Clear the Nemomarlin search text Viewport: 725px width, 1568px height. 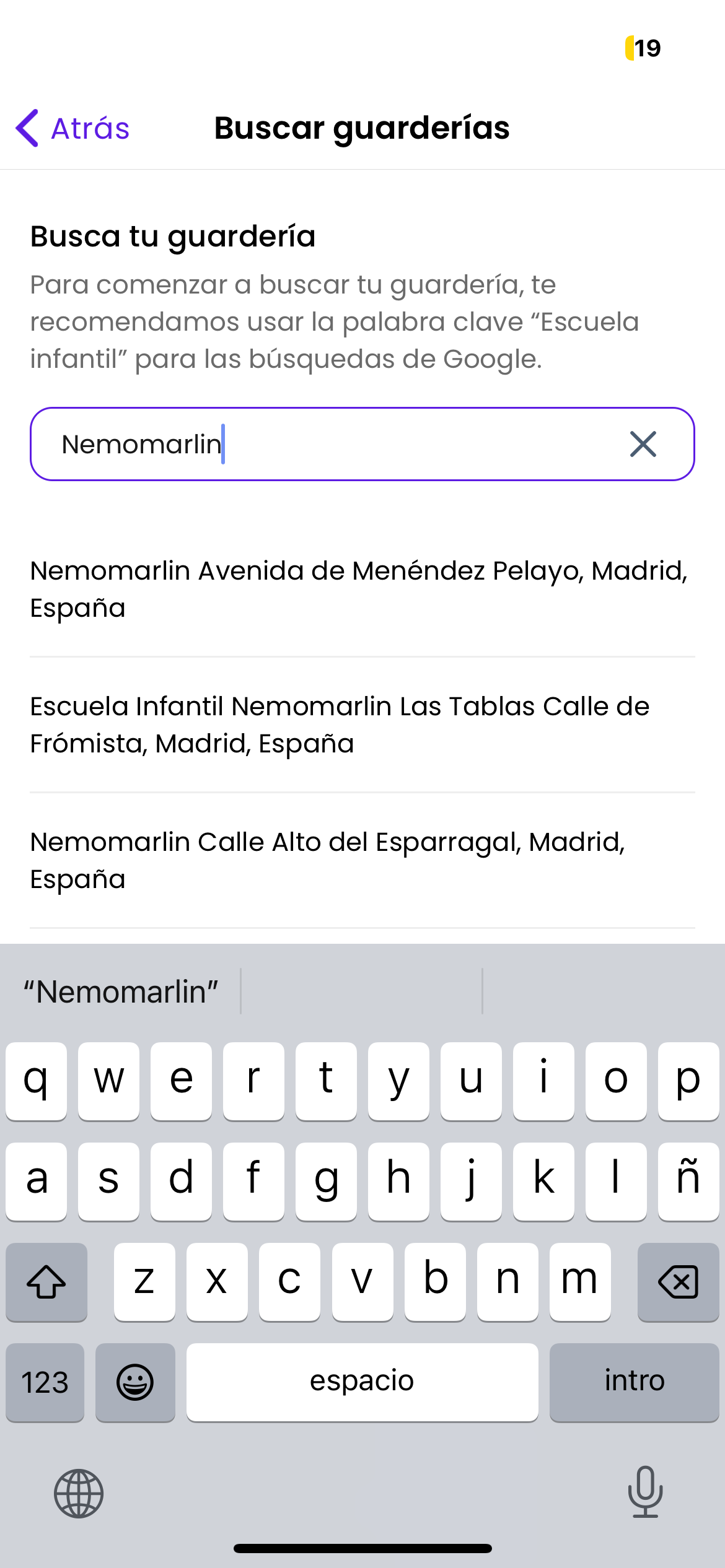[643, 444]
